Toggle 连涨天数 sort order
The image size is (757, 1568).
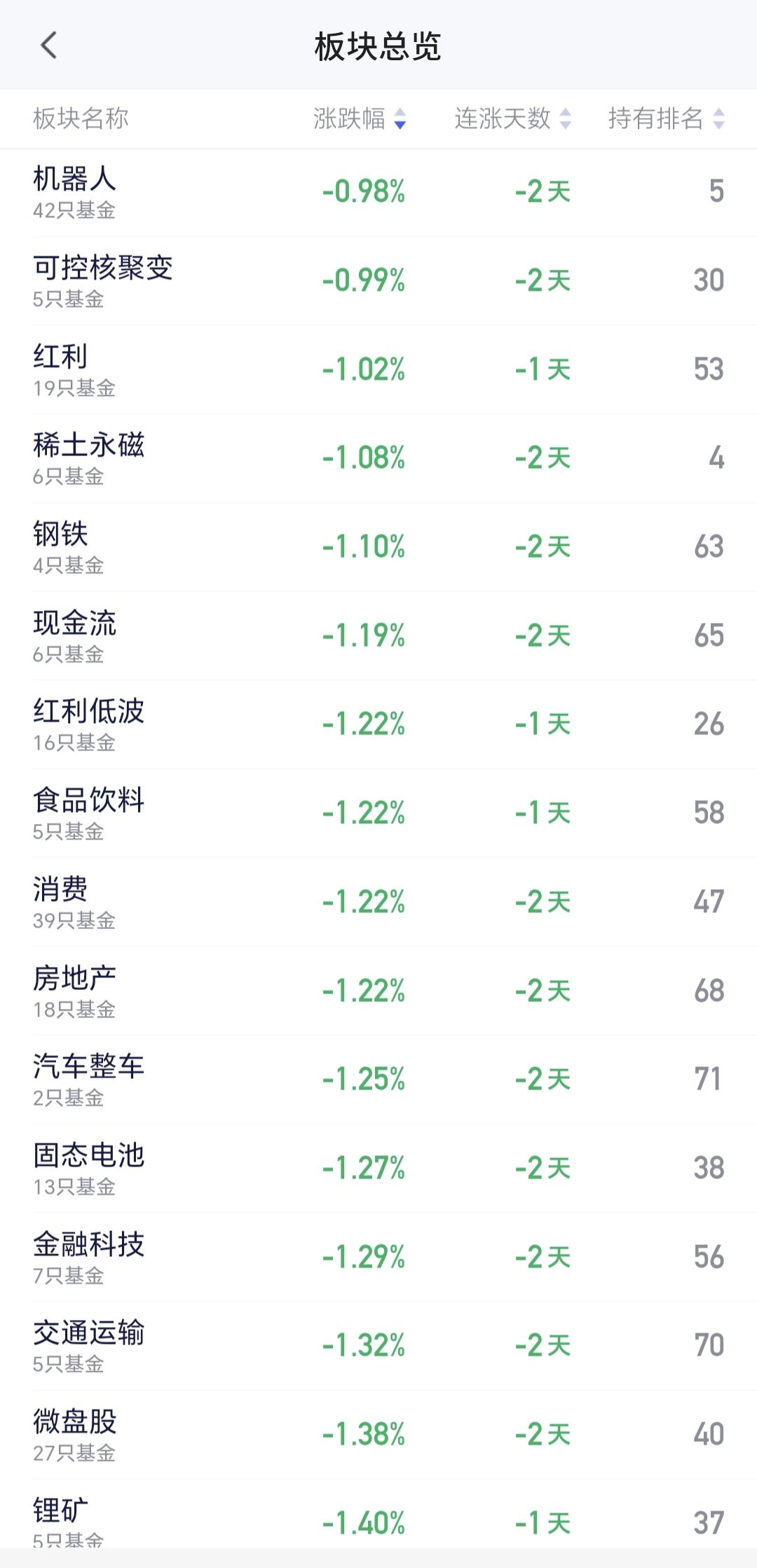(x=565, y=119)
